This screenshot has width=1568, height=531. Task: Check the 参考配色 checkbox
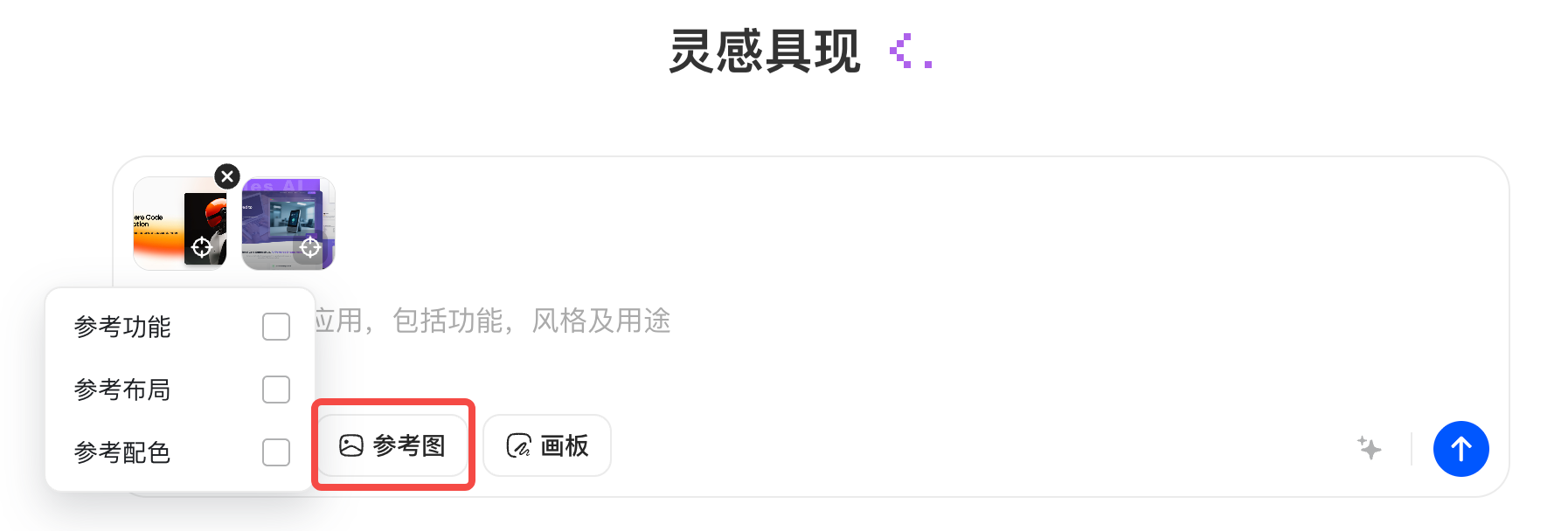[276, 452]
